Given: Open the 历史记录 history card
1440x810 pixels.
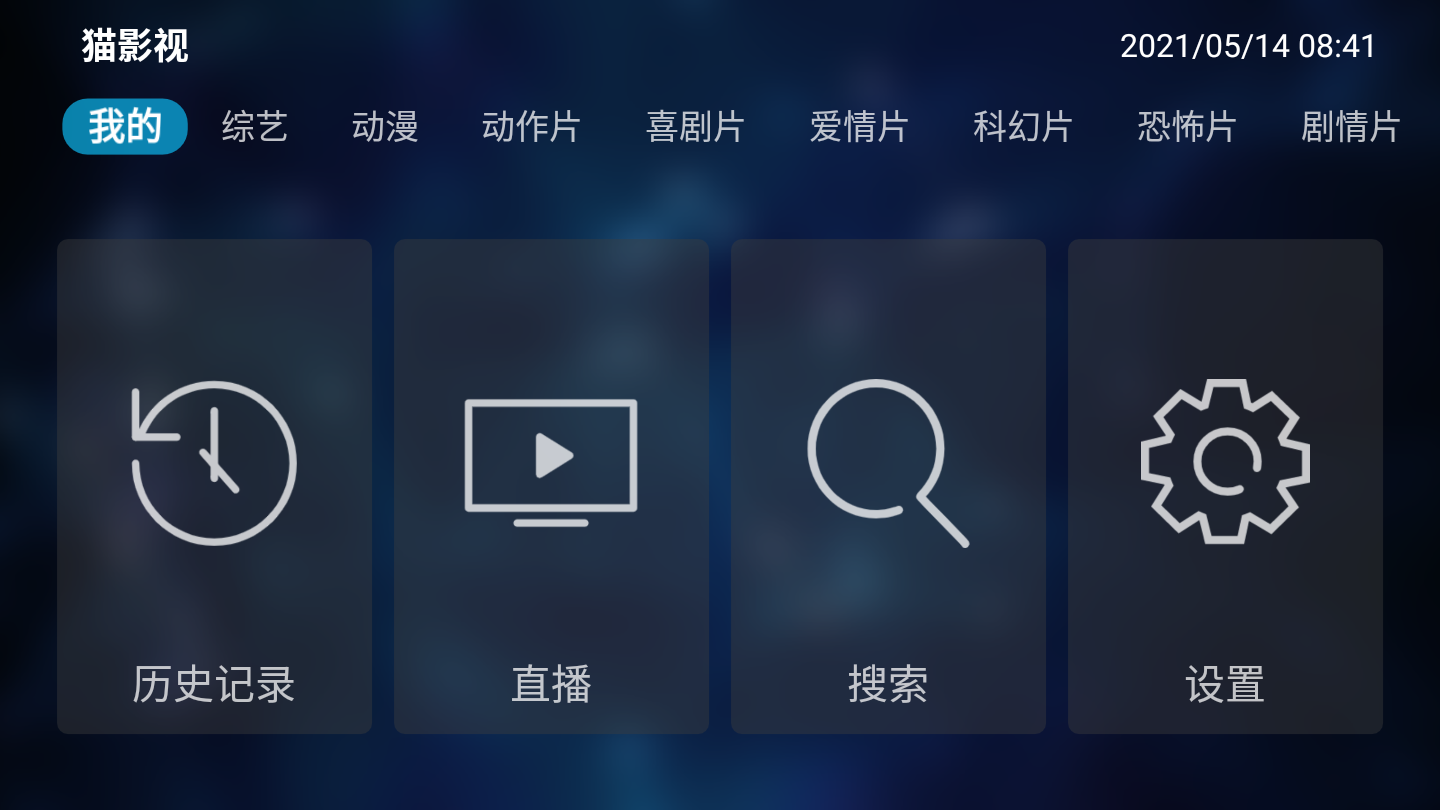Looking at the screenshot, I should pos(214,486).
